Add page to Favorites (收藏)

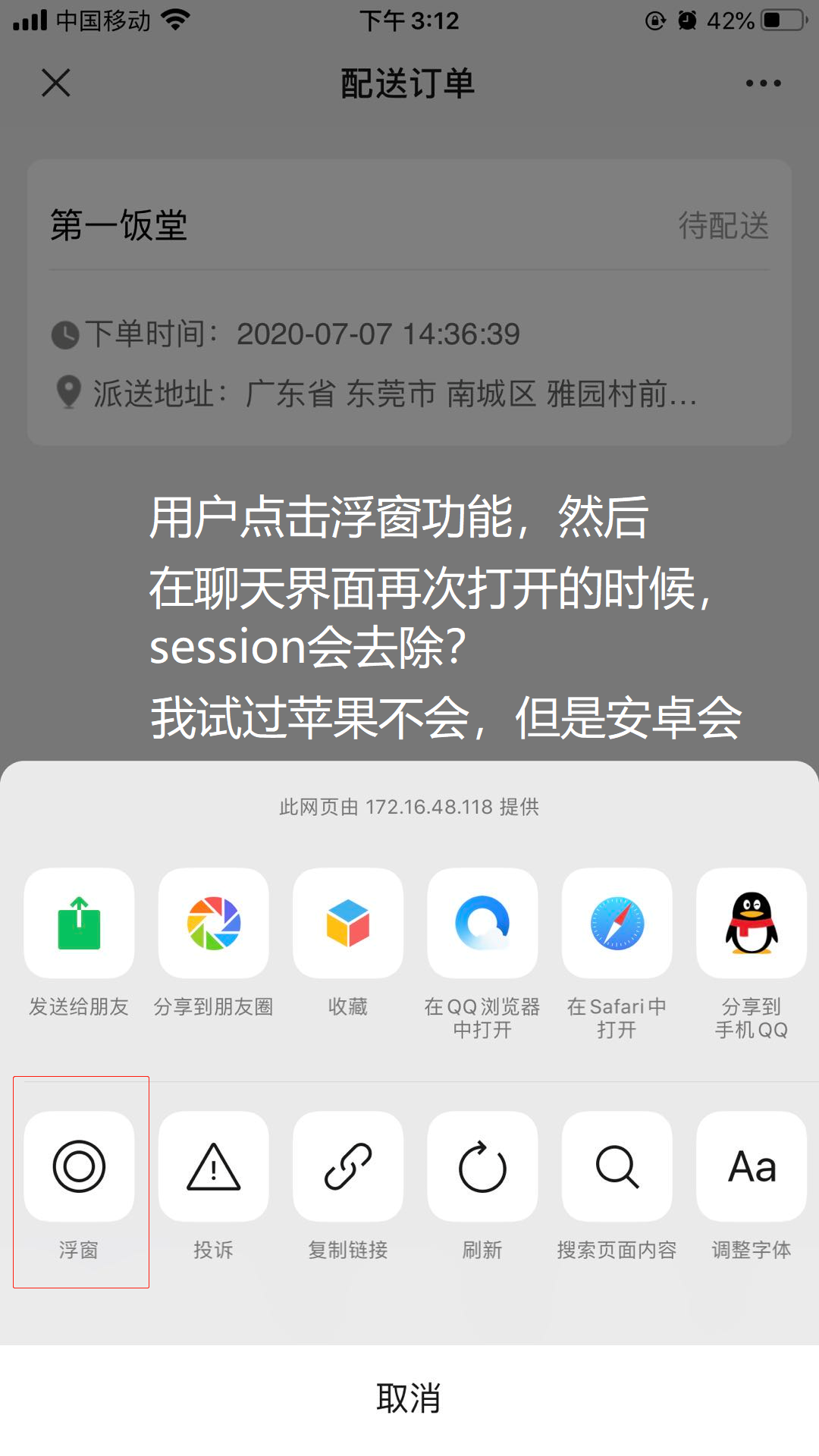pos(348,923)
